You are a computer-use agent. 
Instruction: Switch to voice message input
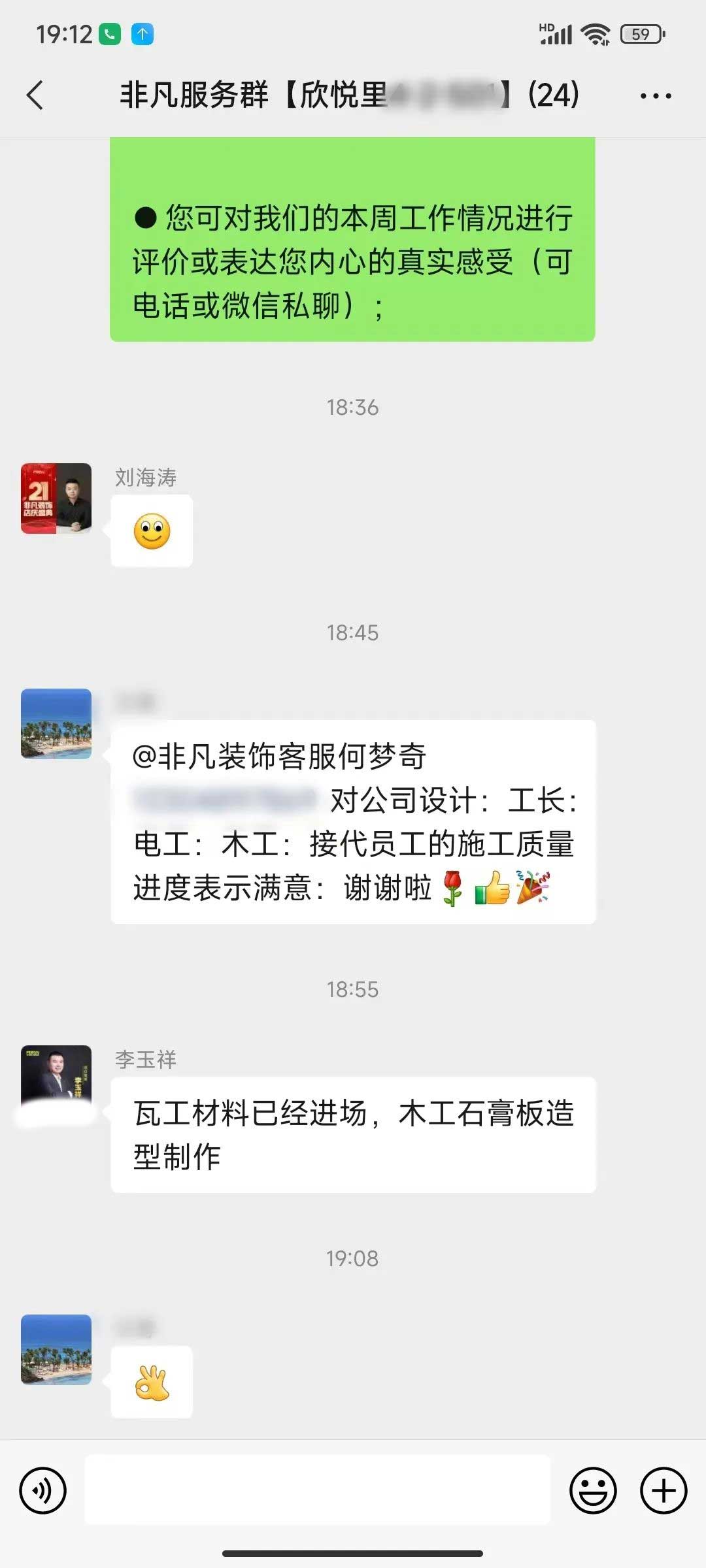(x=43, y=1490)
